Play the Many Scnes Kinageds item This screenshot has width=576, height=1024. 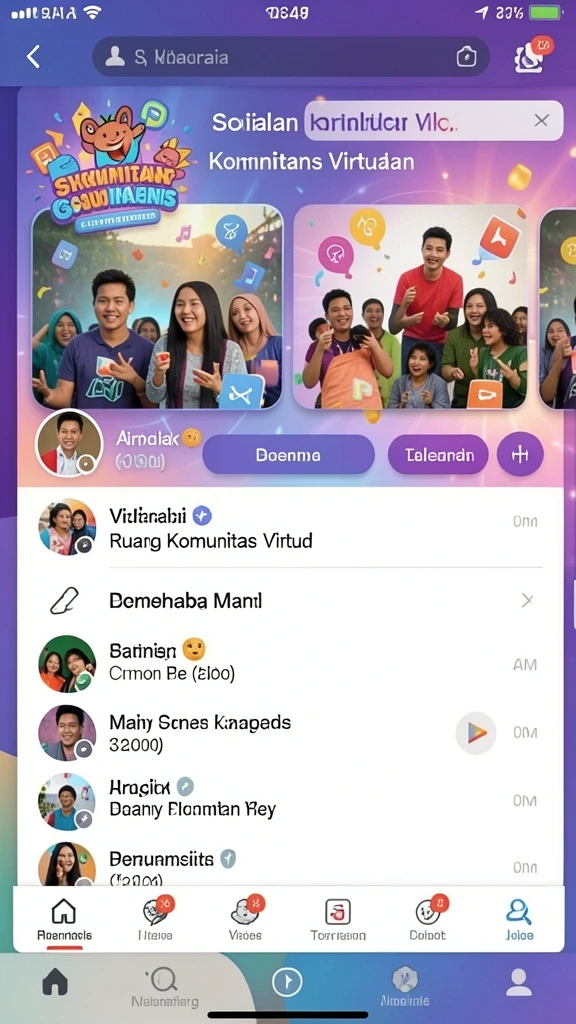tap(475, 733)
